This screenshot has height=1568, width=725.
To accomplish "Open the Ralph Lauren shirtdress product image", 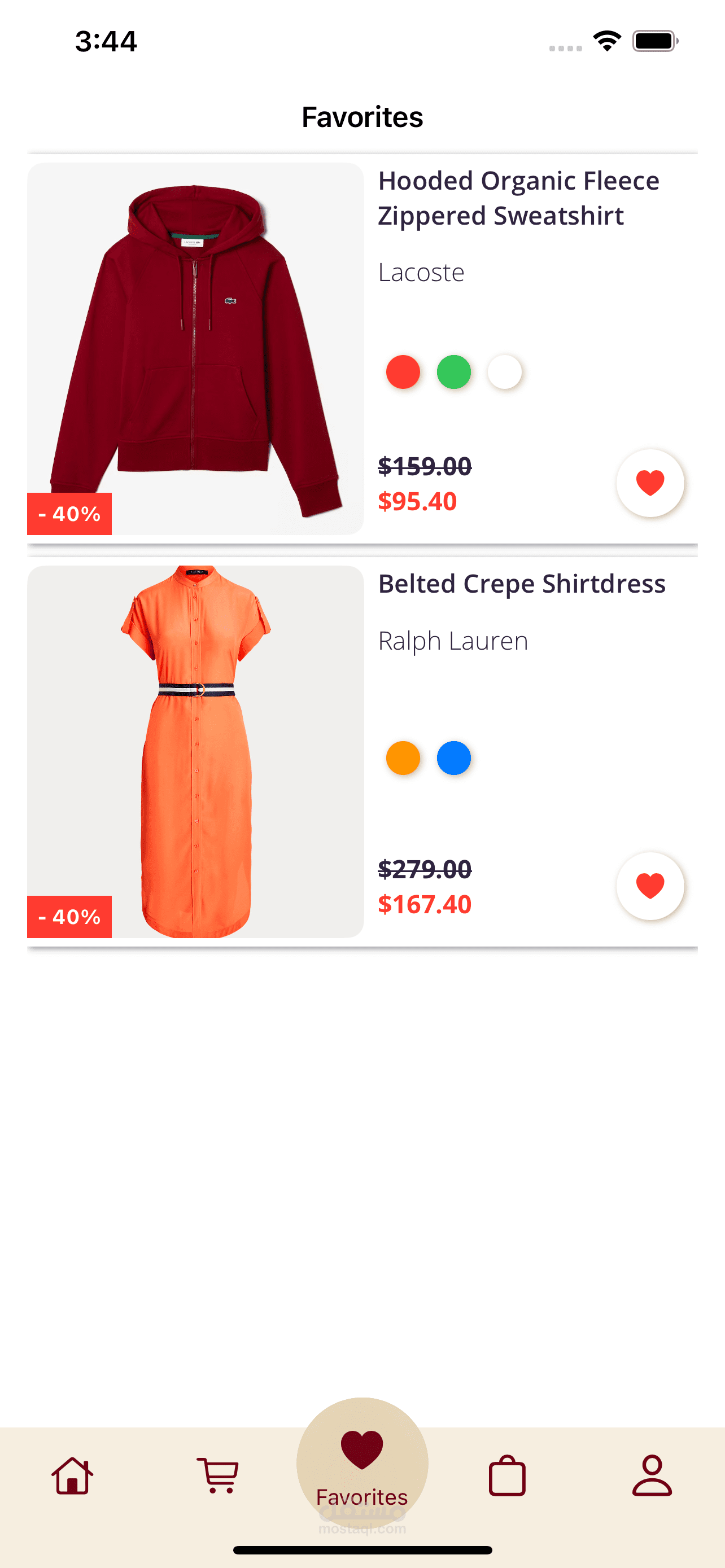I will click(x=195, y=752).
